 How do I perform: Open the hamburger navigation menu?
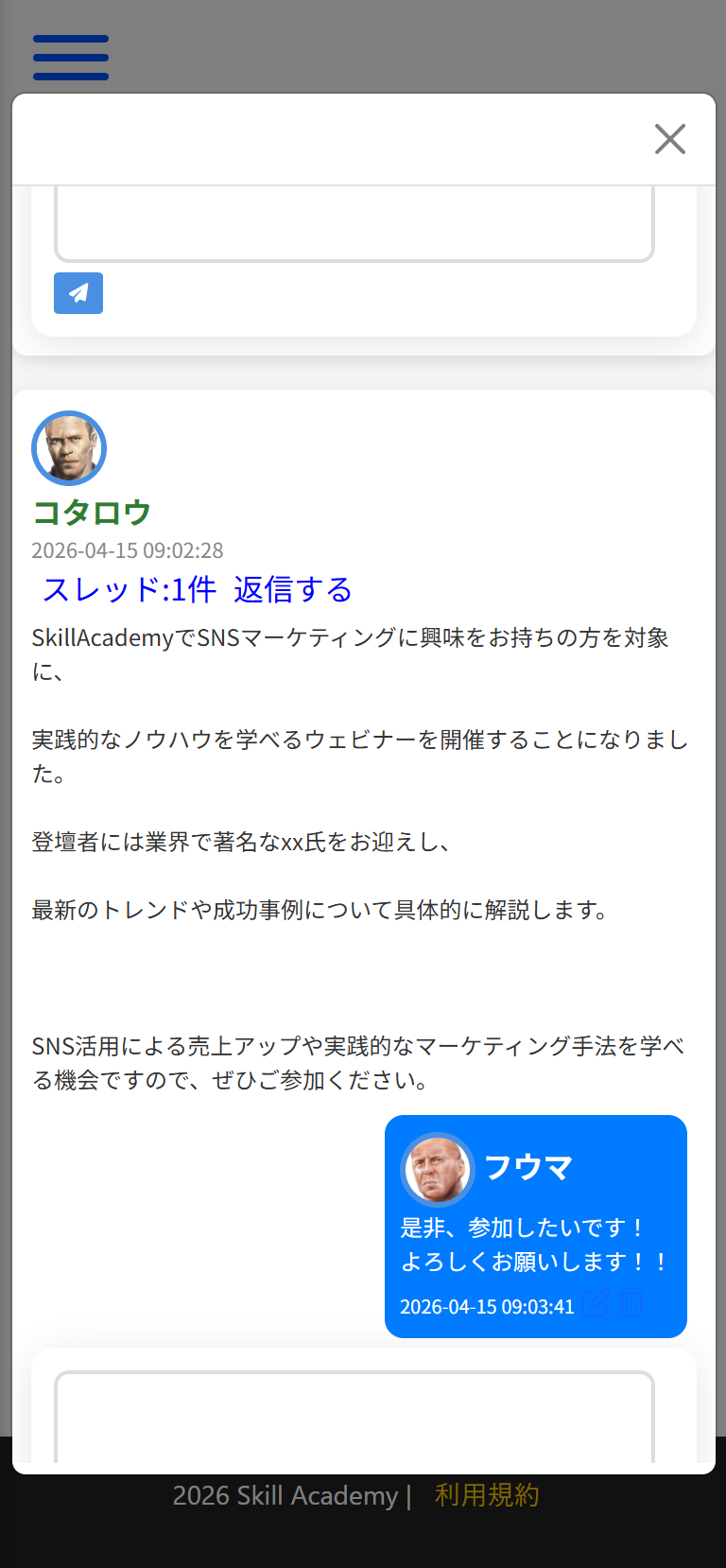click(x=70, y=57)
